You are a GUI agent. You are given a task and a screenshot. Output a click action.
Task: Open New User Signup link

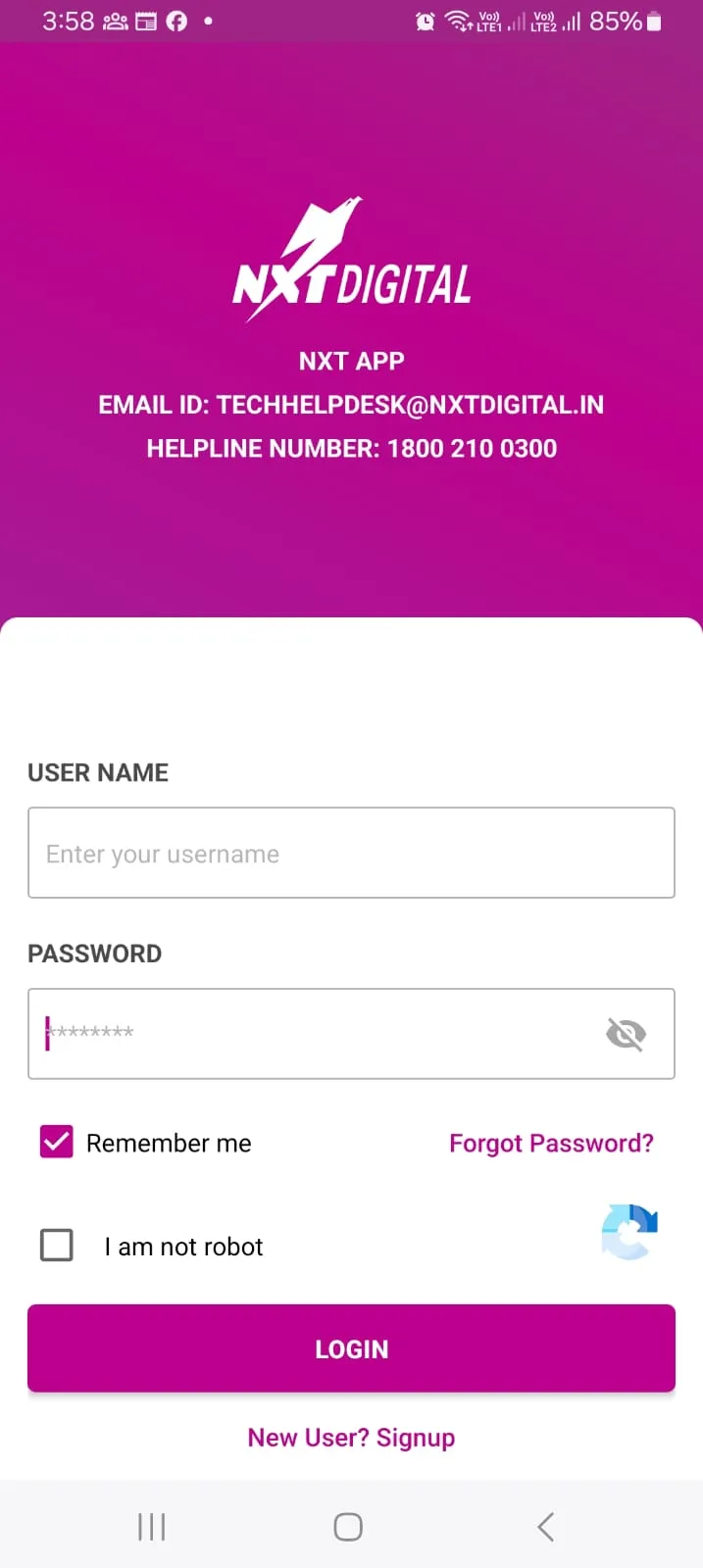tap(351, 1438)
